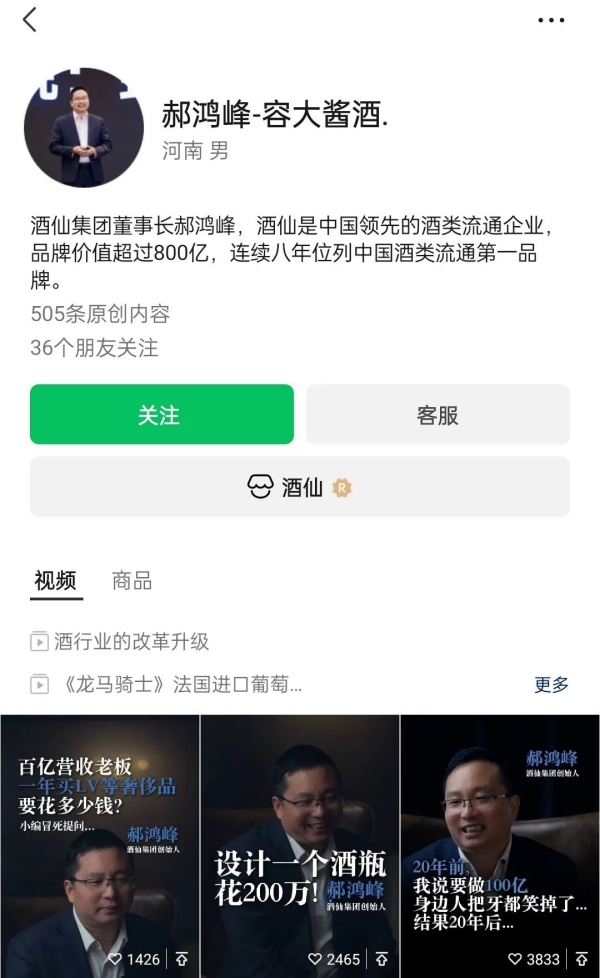Screen dimensions: 600x978
Task: Open the 20年前 video with 3833 likes
Action: coord(500,840)
